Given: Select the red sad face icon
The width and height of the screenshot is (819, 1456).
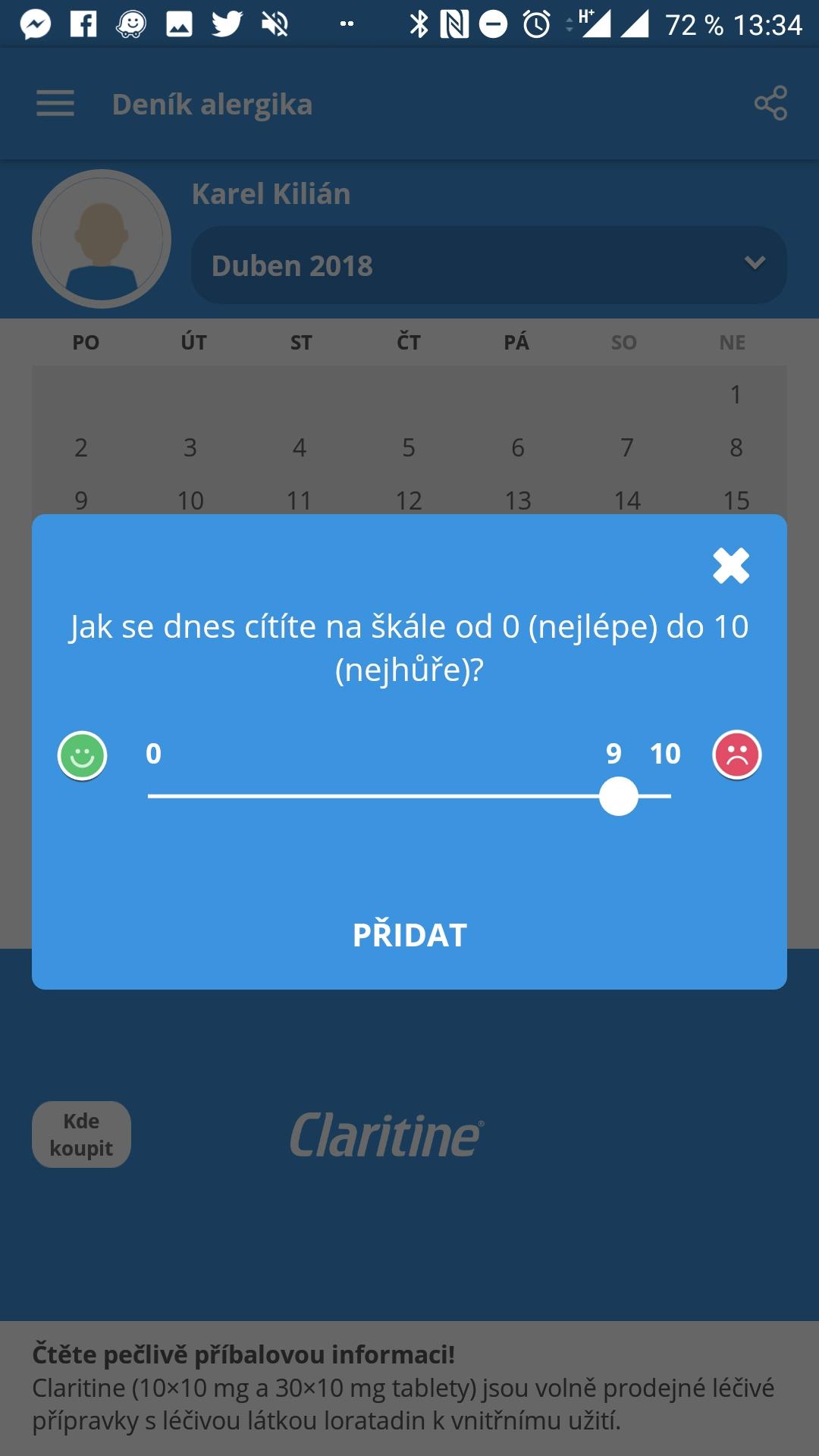Looking at the screenshot, I should point(736,755).
